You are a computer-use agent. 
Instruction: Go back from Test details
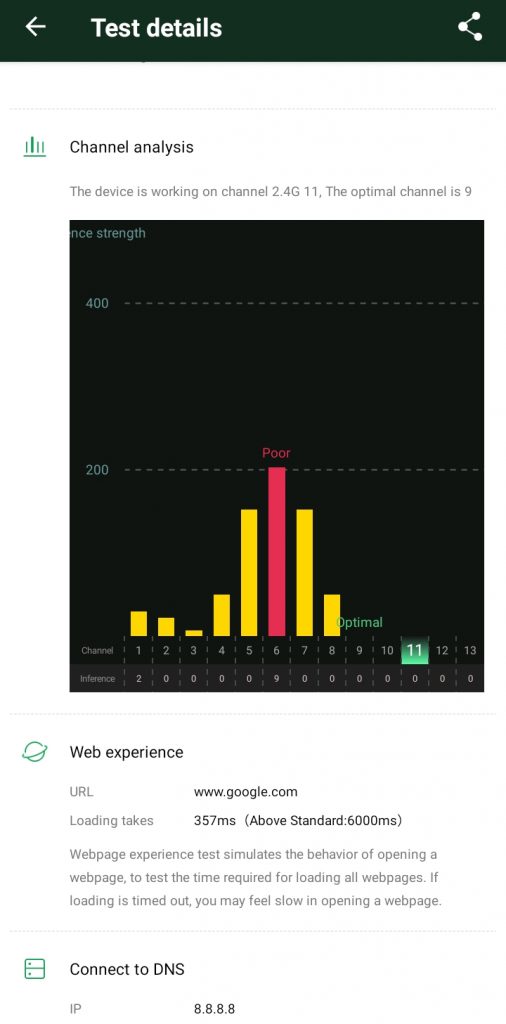[x=35, y=27]
